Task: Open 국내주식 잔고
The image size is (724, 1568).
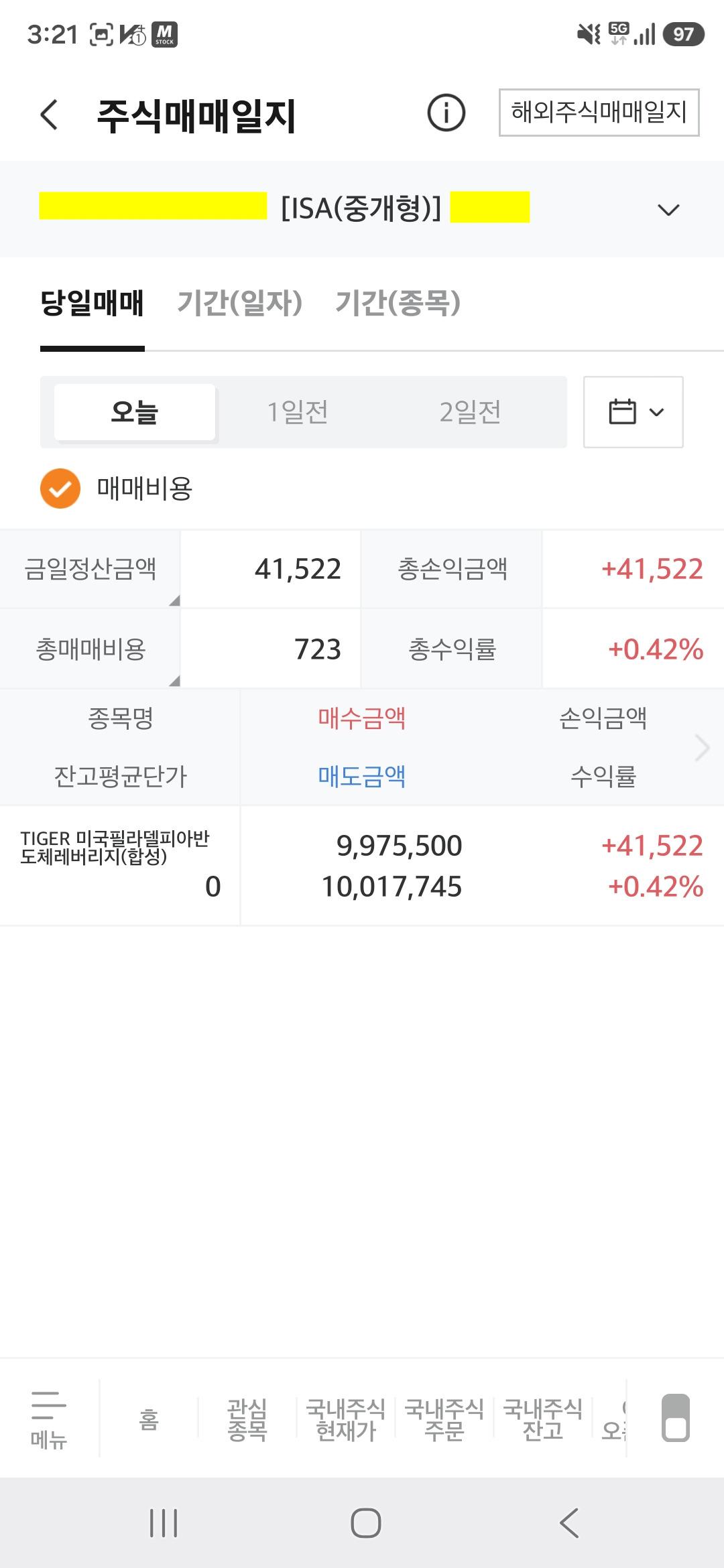Action: click(x=542, y=1419)
